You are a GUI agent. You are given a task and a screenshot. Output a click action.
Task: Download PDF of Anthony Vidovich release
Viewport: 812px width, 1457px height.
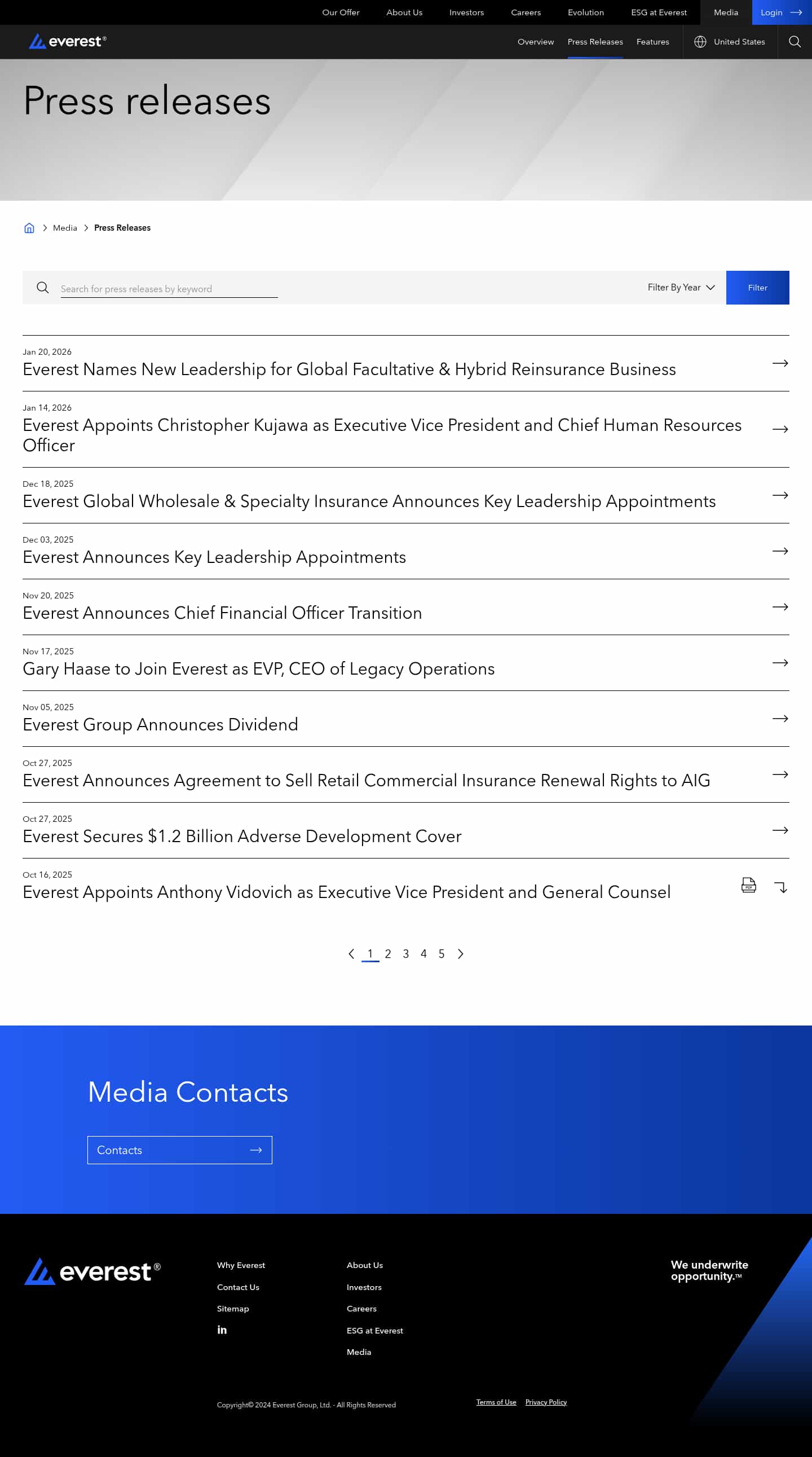pos(748,885)
